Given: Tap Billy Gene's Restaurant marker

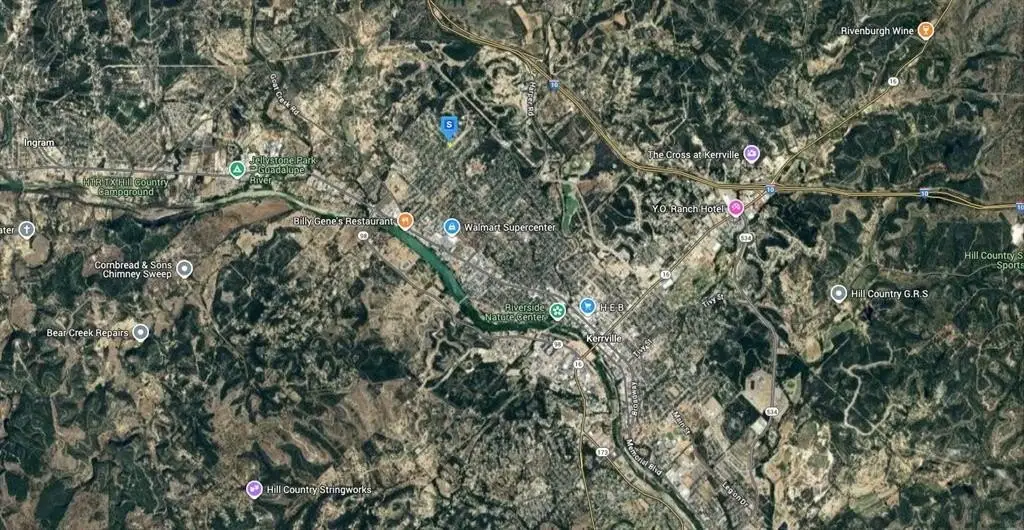Looking at the screenshot, I should pos(405,220).
